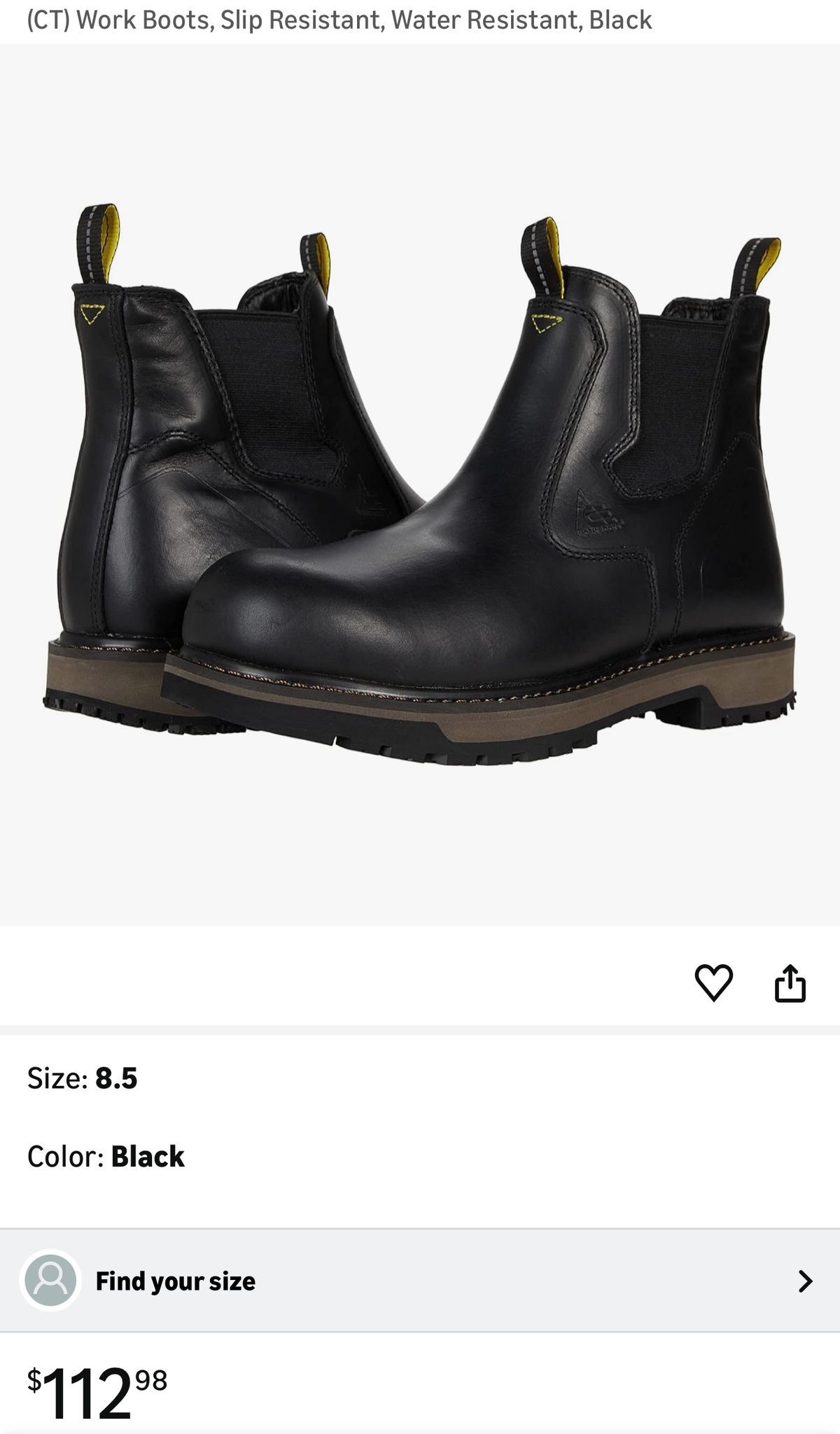Viewport: 840px width, 1434px height.
Task: Tap the boots product image
Action: 420,490
